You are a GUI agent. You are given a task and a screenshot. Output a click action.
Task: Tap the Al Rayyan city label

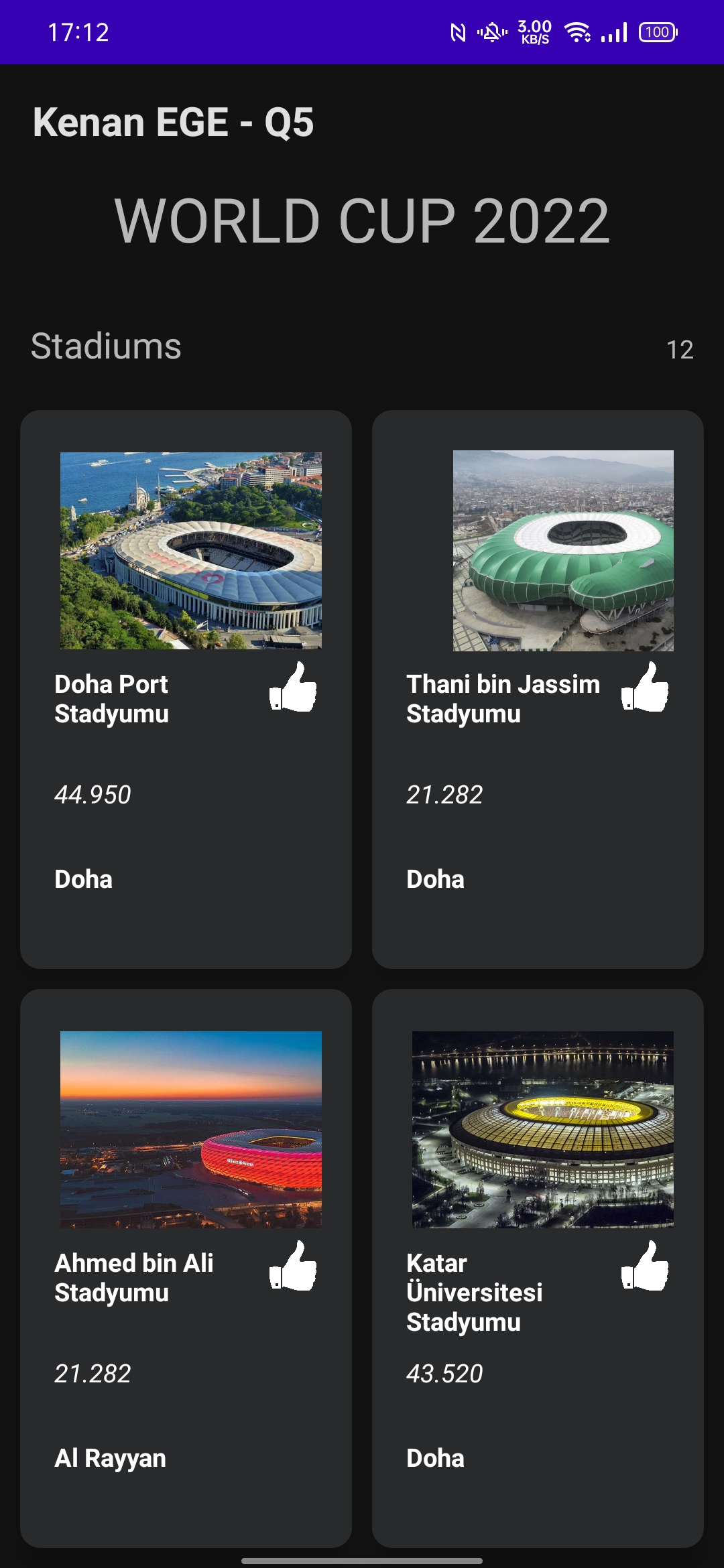(110, 1458)
